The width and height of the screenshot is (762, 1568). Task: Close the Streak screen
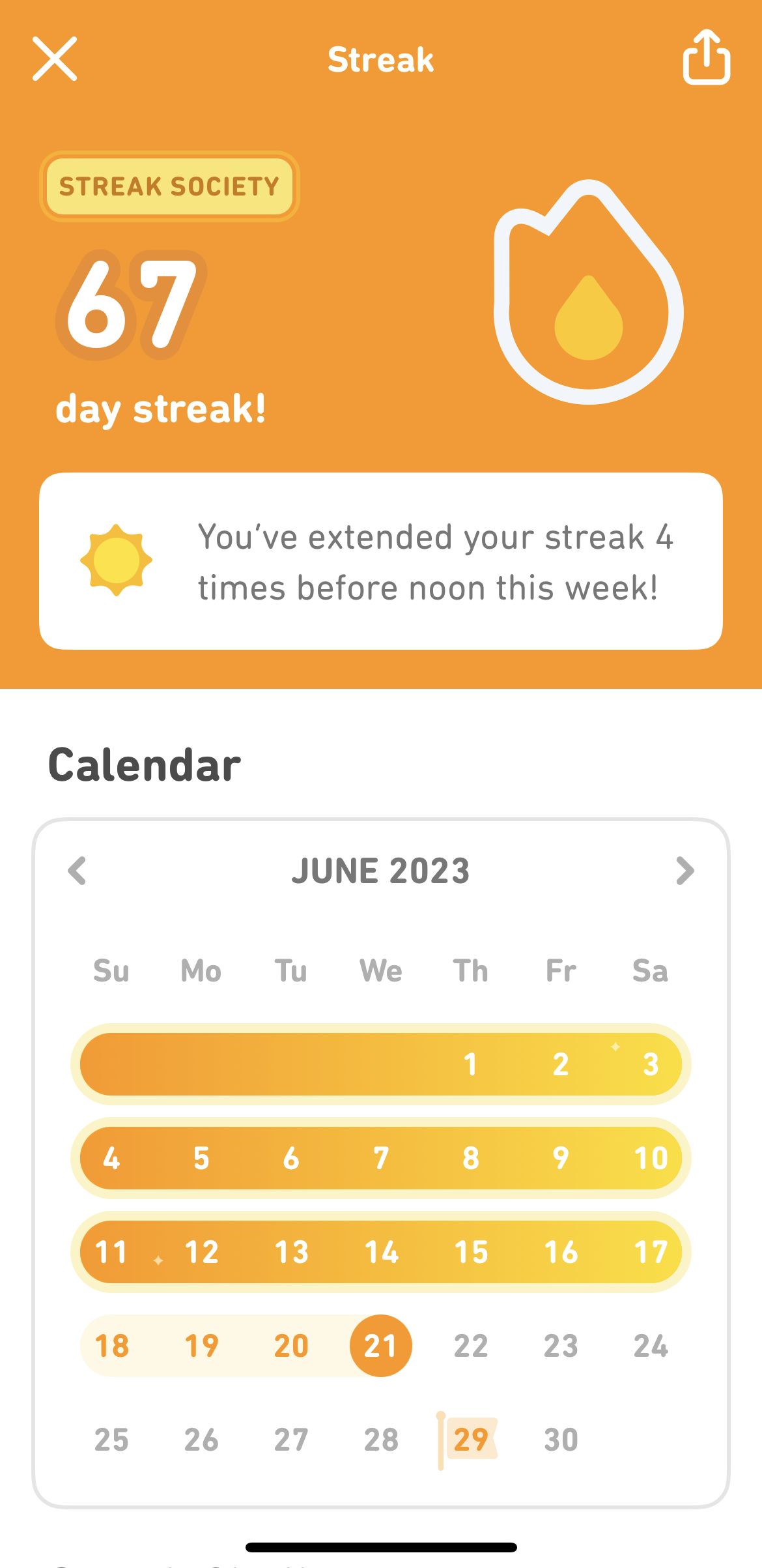pos(55,59)
